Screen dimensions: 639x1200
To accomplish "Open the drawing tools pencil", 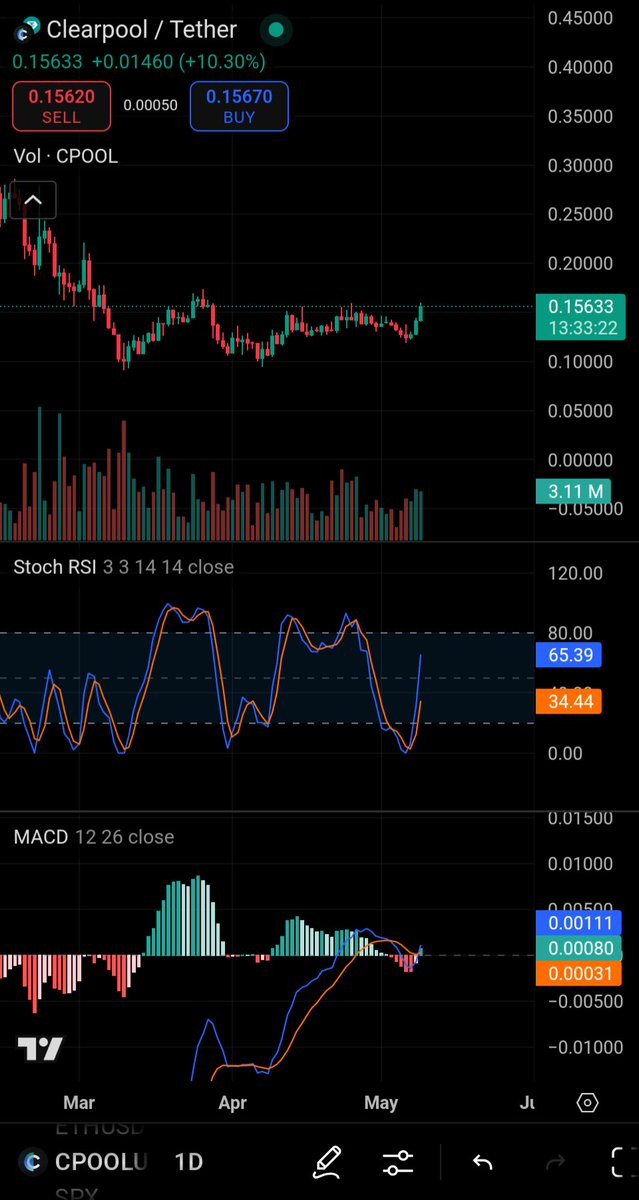I will pyautogui.click(x=327, y=1162).
